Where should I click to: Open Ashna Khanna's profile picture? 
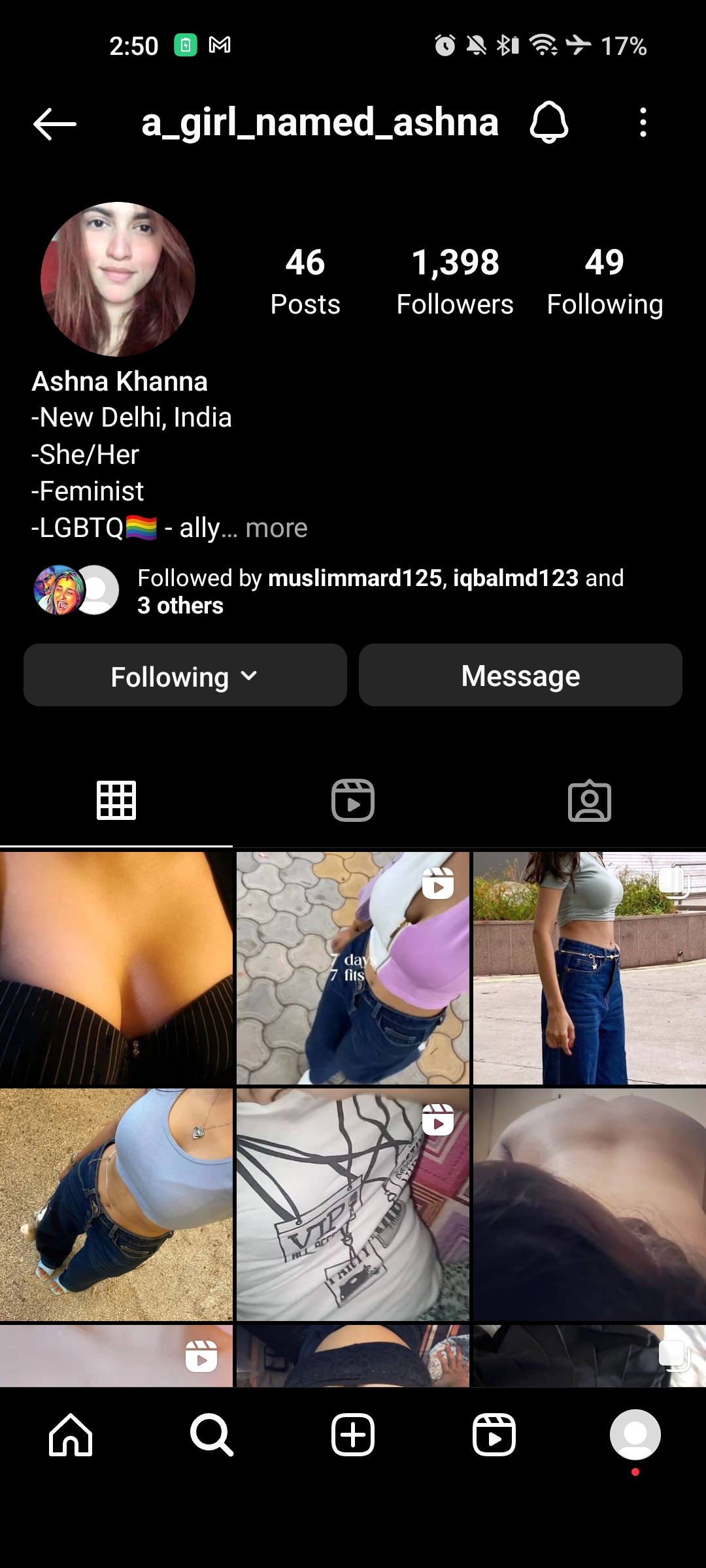[x=118, y=279]
